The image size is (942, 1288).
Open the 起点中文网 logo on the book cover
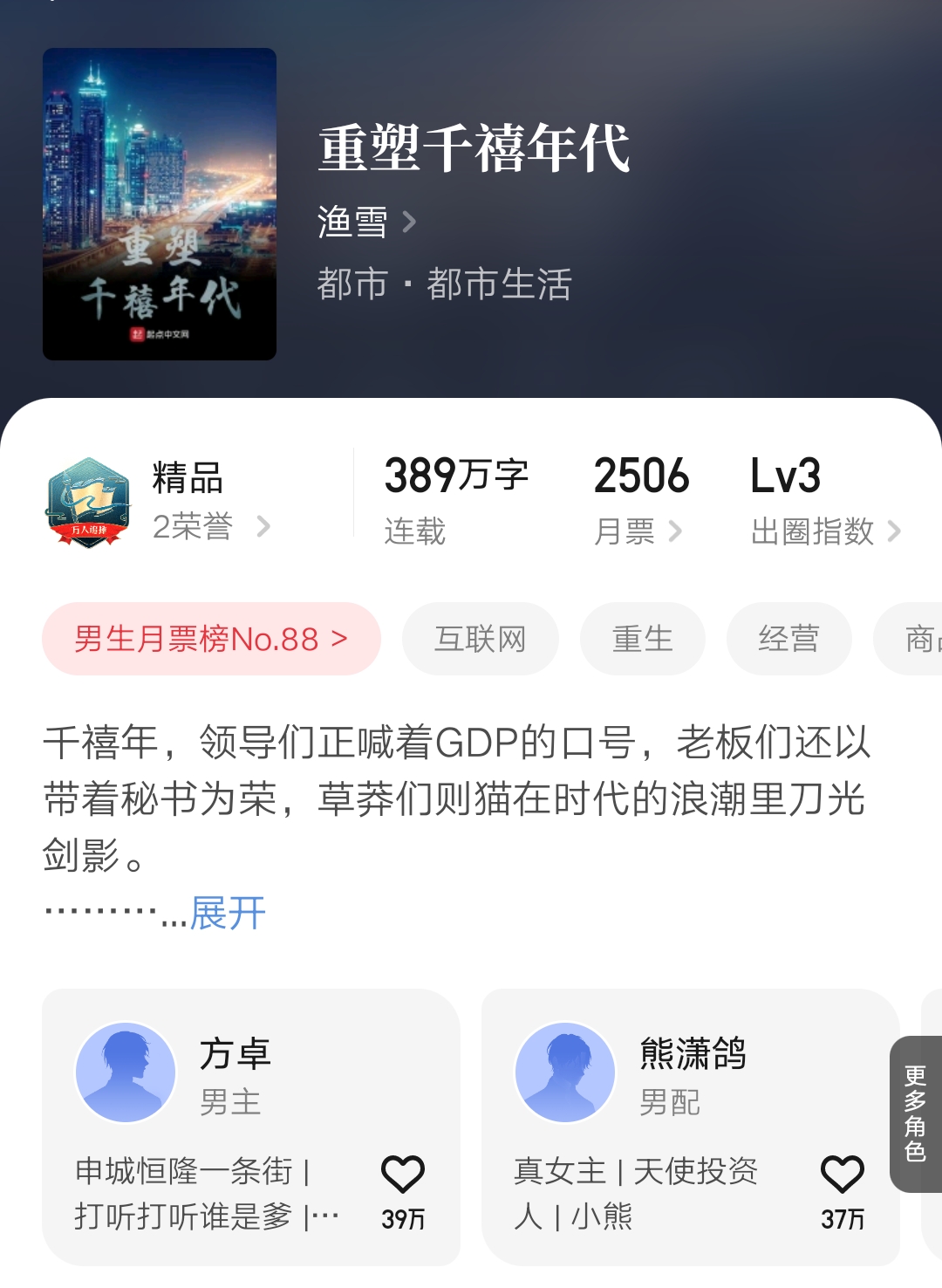pyautogui.click(x=159, y=337)
